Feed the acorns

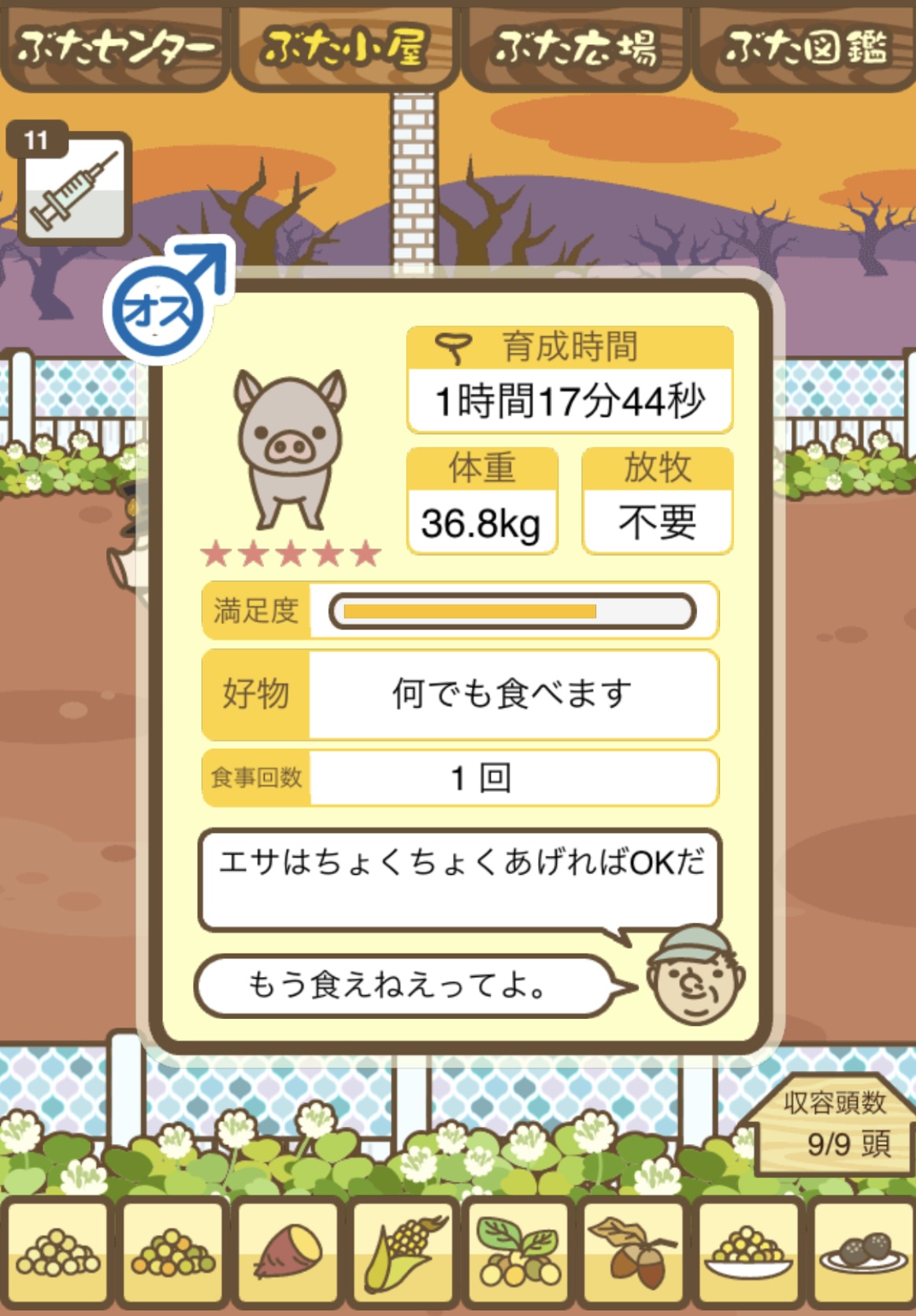click(634, 1253)
